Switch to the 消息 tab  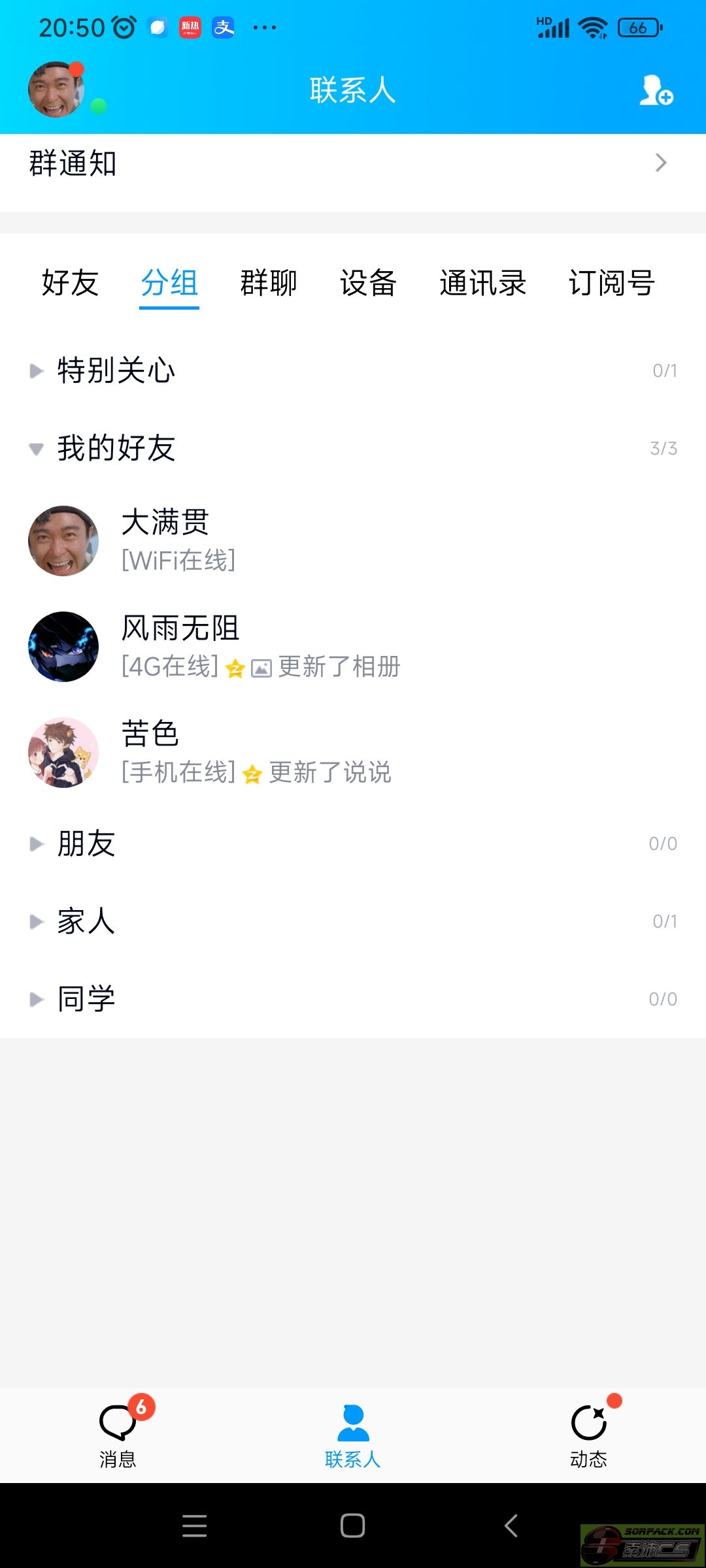click(x=118, y=1434)
